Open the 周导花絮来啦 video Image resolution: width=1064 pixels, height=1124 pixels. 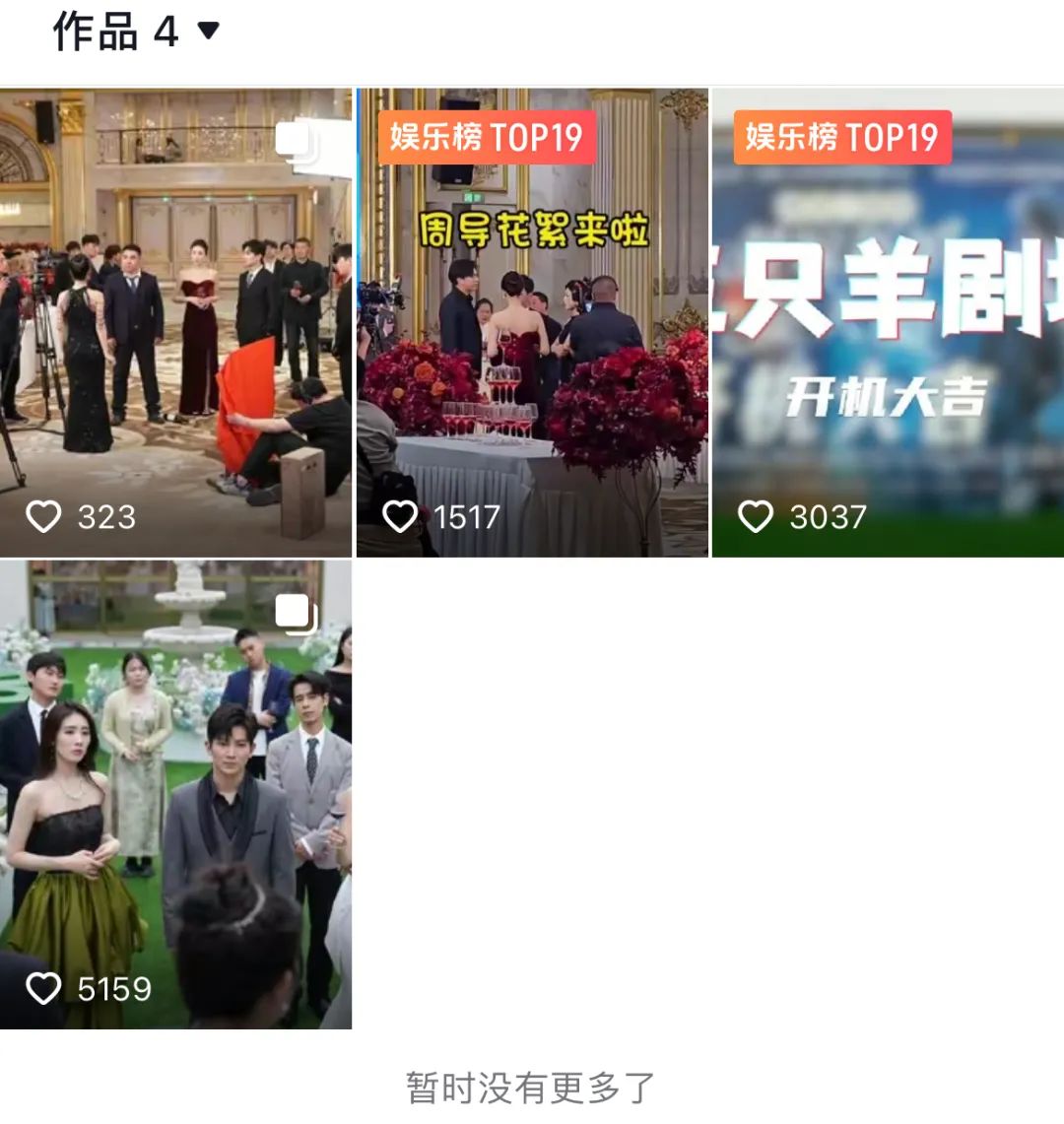[x=532, y=323]
